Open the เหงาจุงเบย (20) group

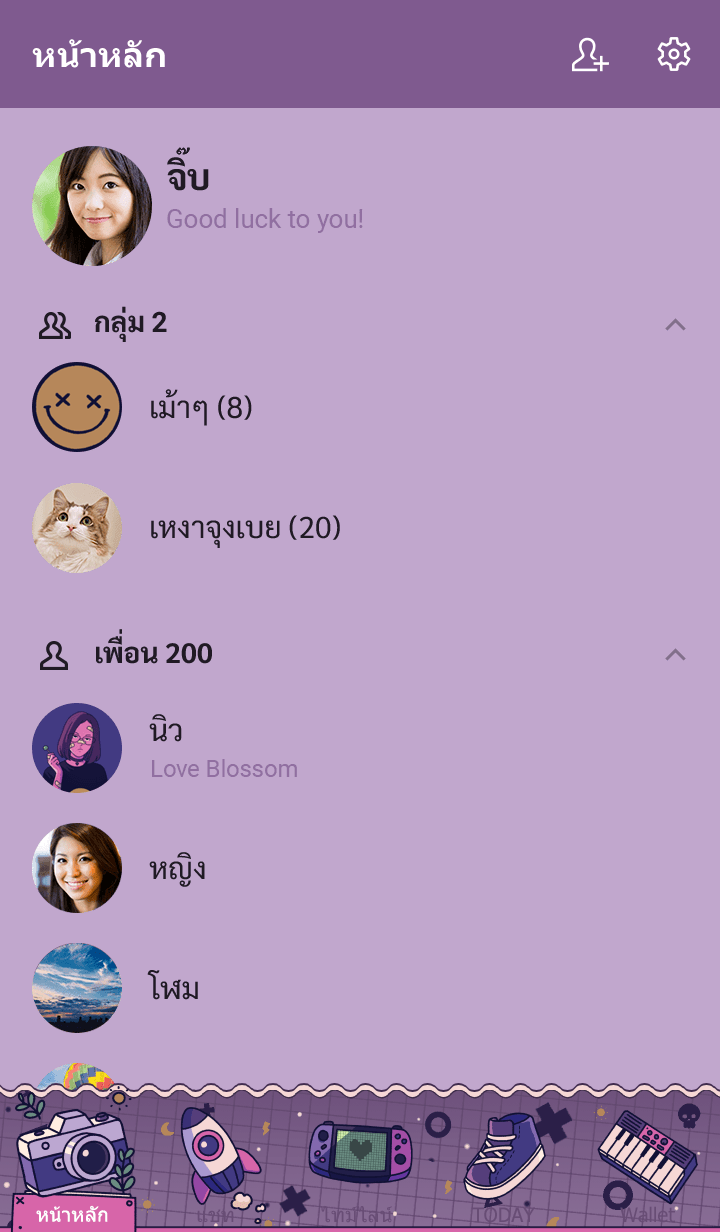click(x=244, y=528)
